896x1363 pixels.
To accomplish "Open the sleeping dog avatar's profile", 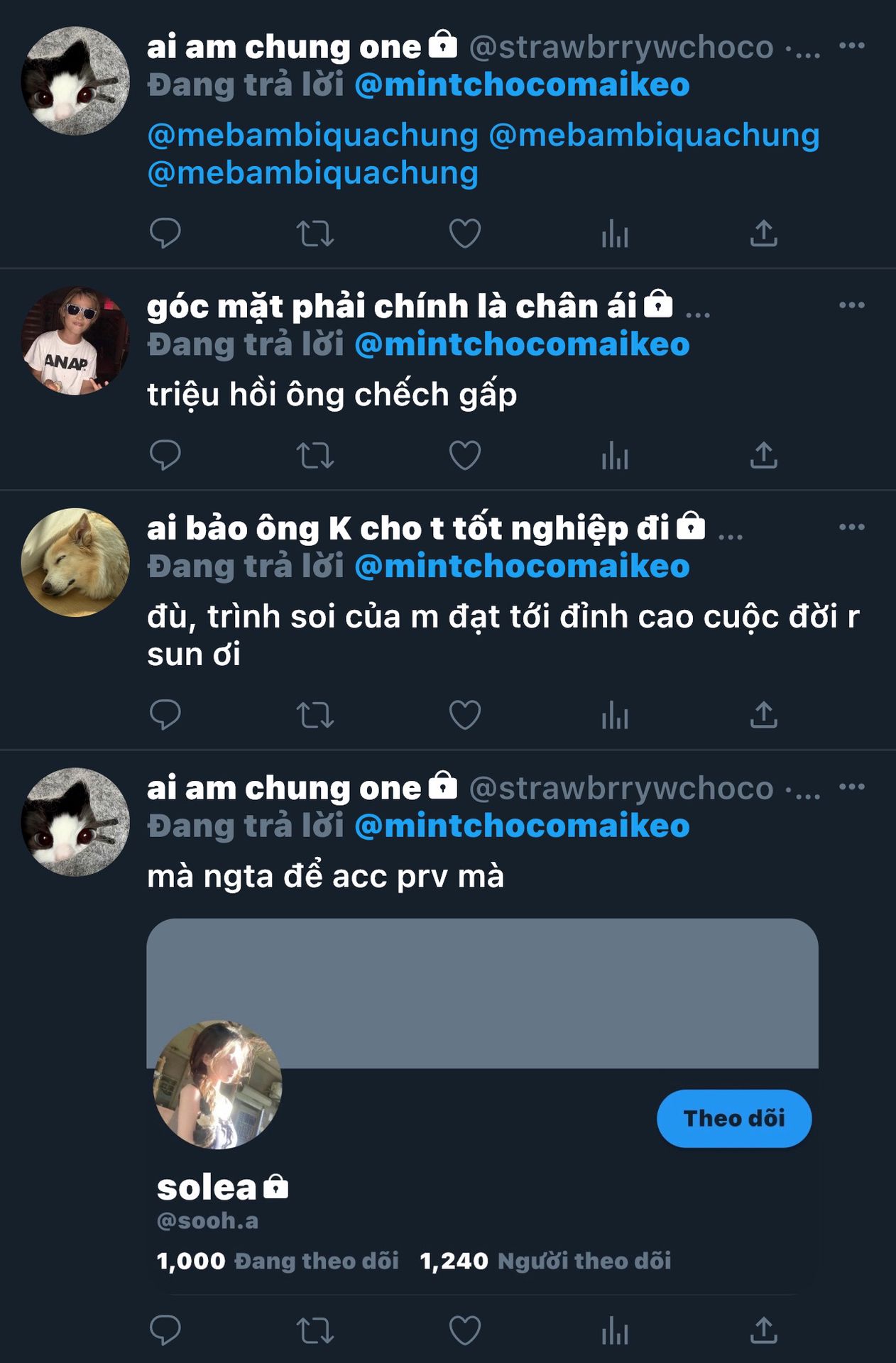I will pos(75,562).
